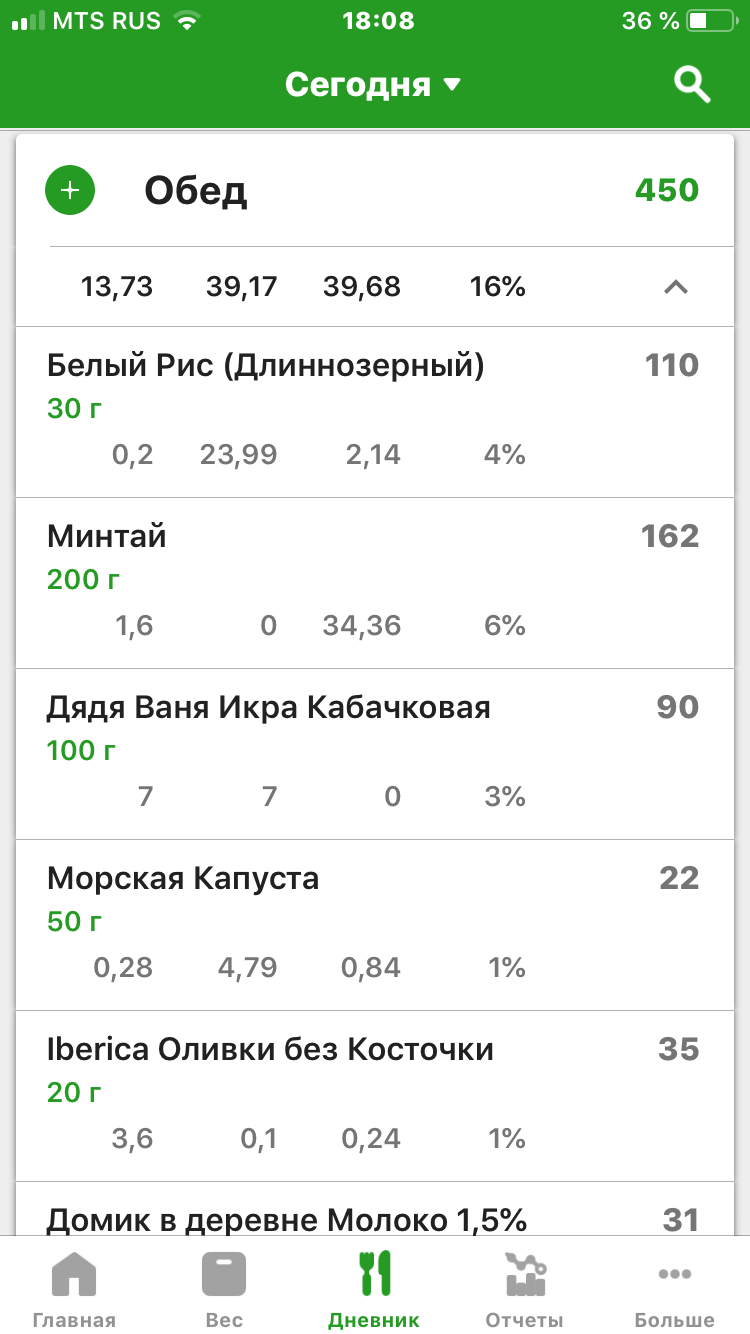
Task: Select the Дневник tab
Action: [374, 1290]
